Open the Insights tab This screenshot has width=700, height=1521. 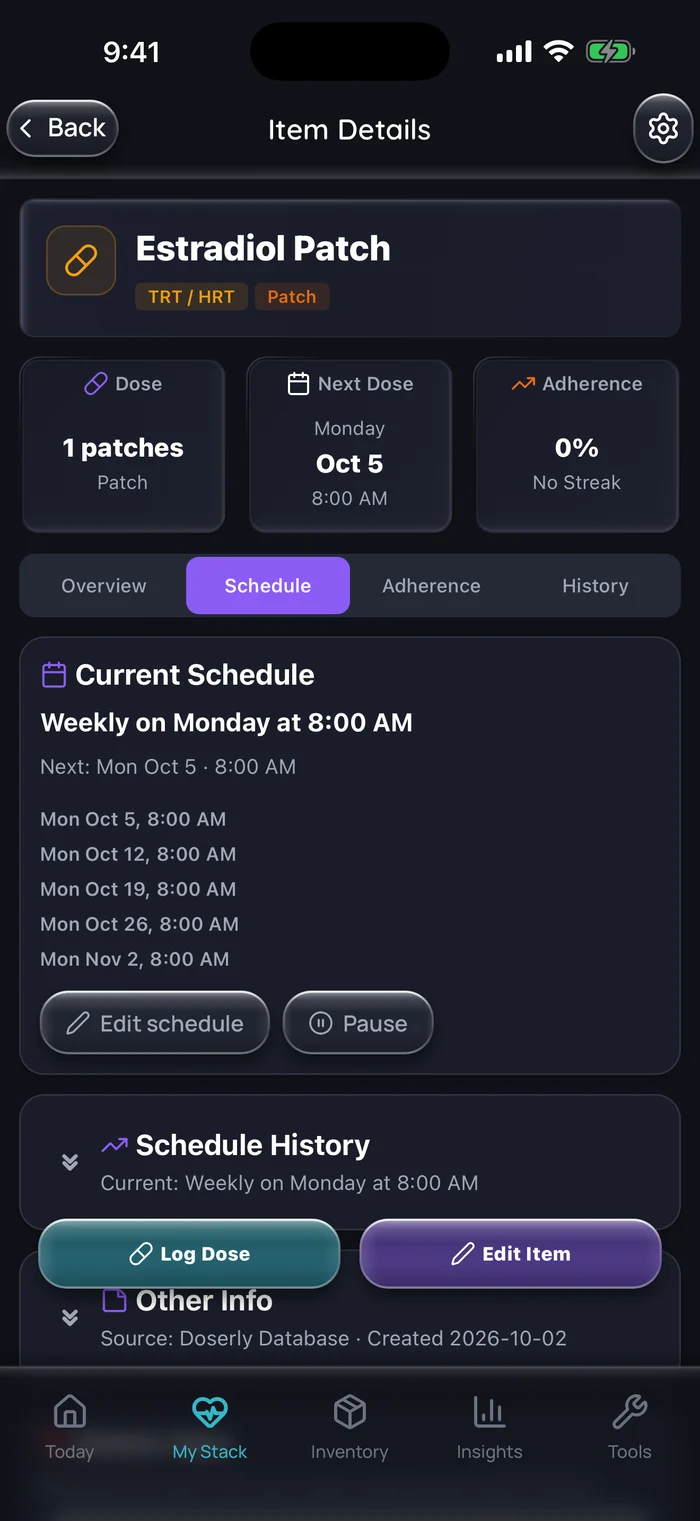coord(489,1428)
